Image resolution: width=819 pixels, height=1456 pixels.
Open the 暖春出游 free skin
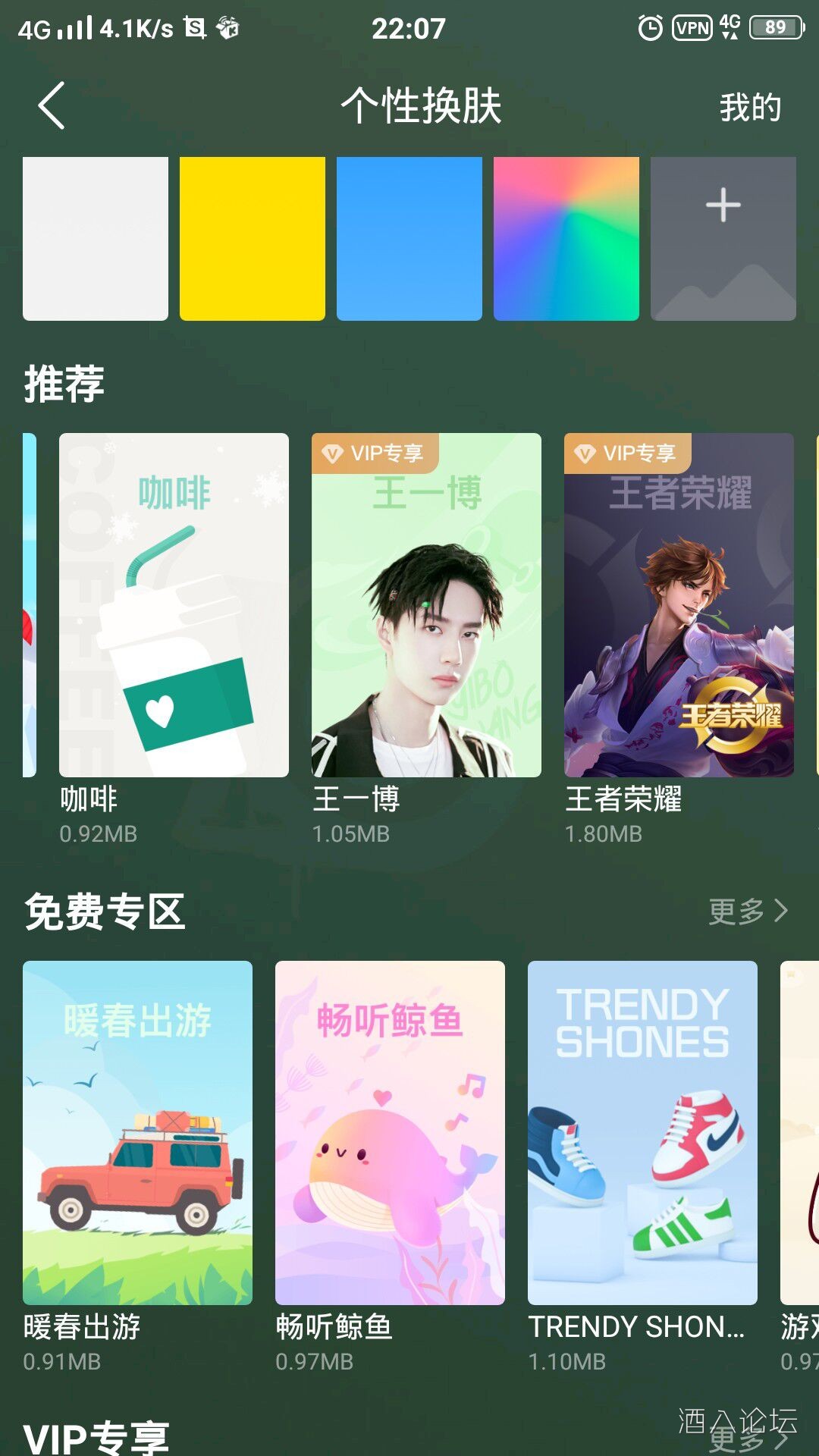coord(137,1132)
